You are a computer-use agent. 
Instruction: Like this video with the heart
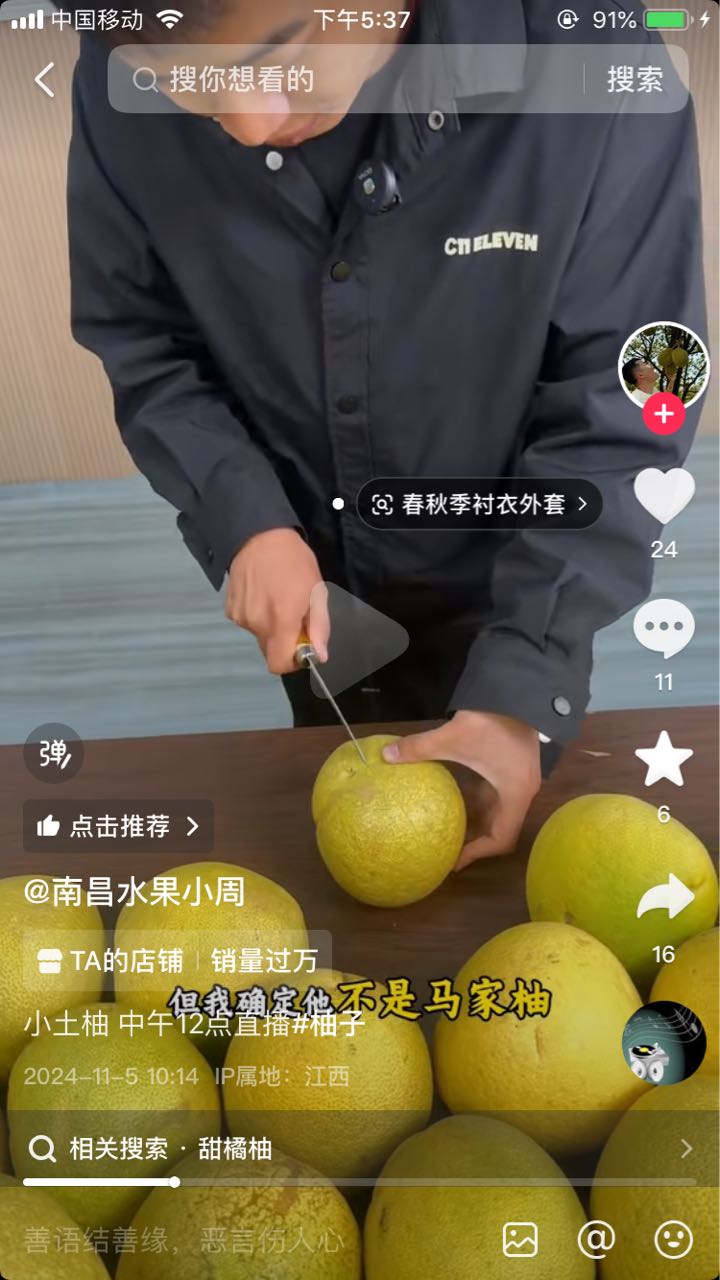664,496
